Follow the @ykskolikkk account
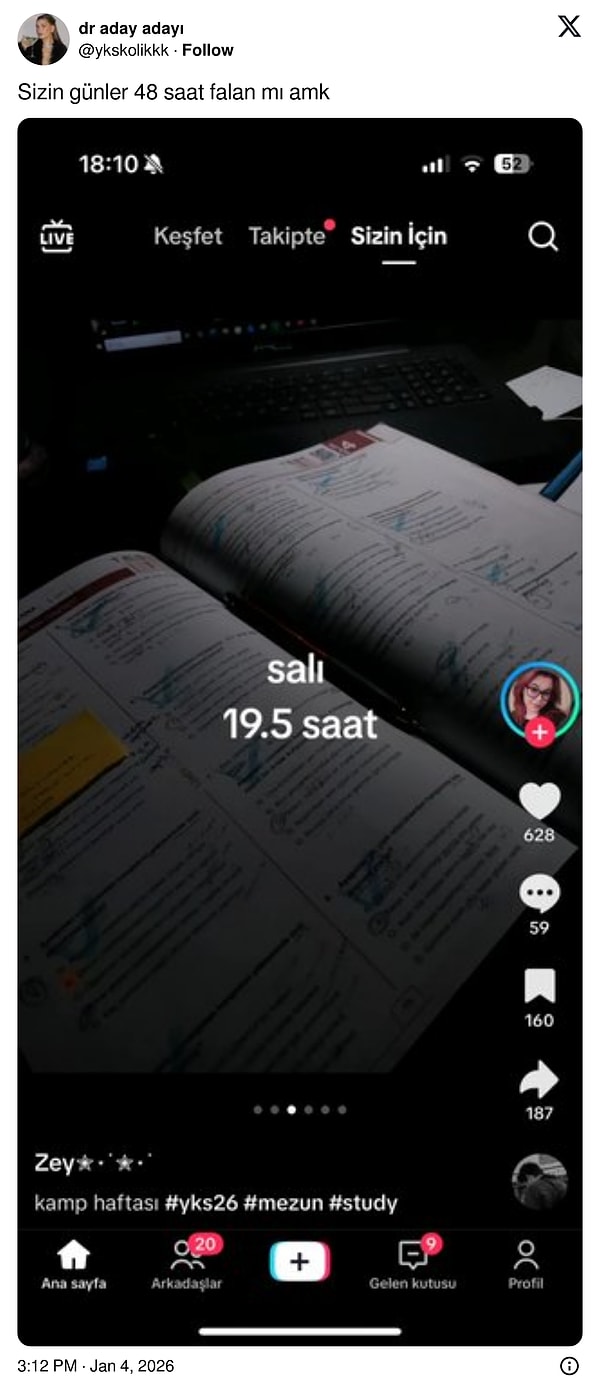This screenshot has height=1396, width=600. click(x=207, y=50)
